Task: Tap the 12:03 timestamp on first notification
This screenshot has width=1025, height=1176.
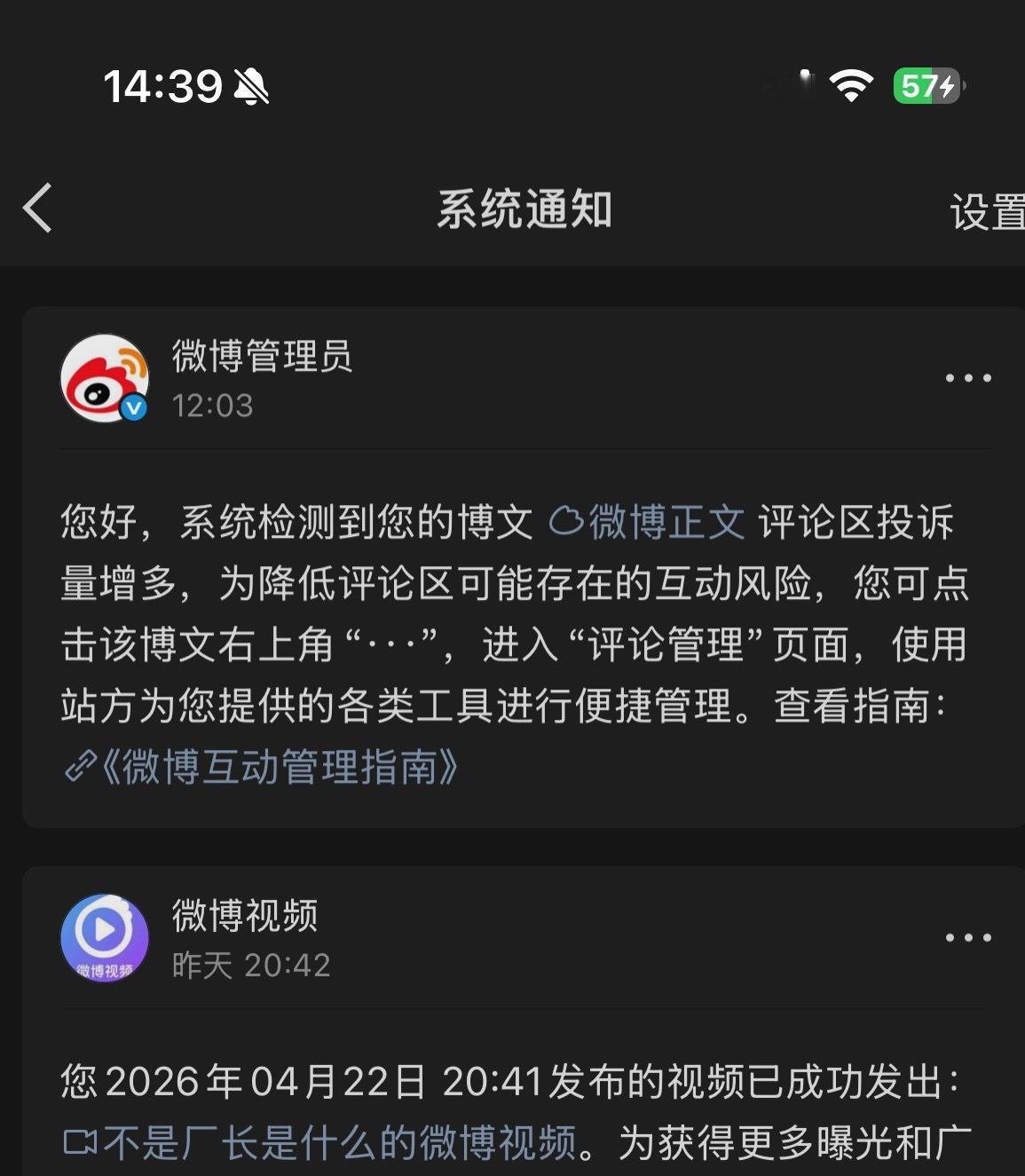Action: point(211,406)
